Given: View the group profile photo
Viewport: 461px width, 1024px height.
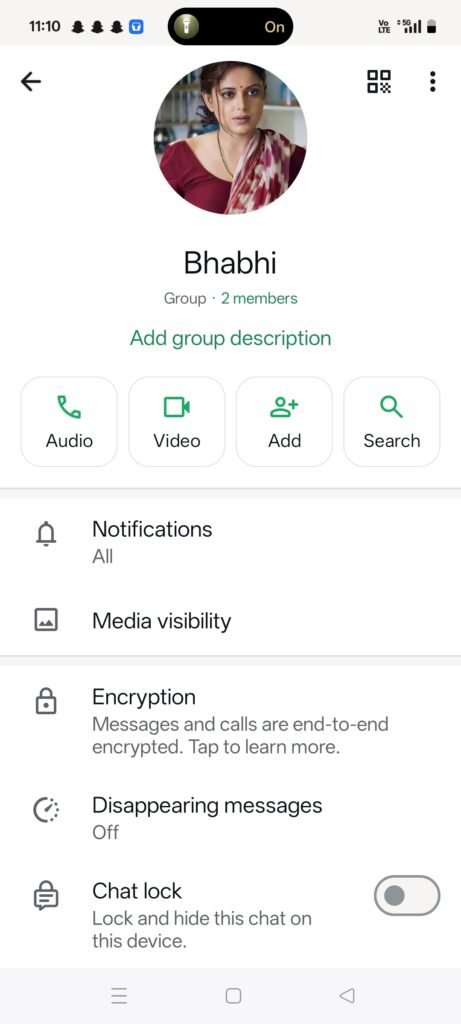Looking at the screenshot, I should (x=230, y=138).
